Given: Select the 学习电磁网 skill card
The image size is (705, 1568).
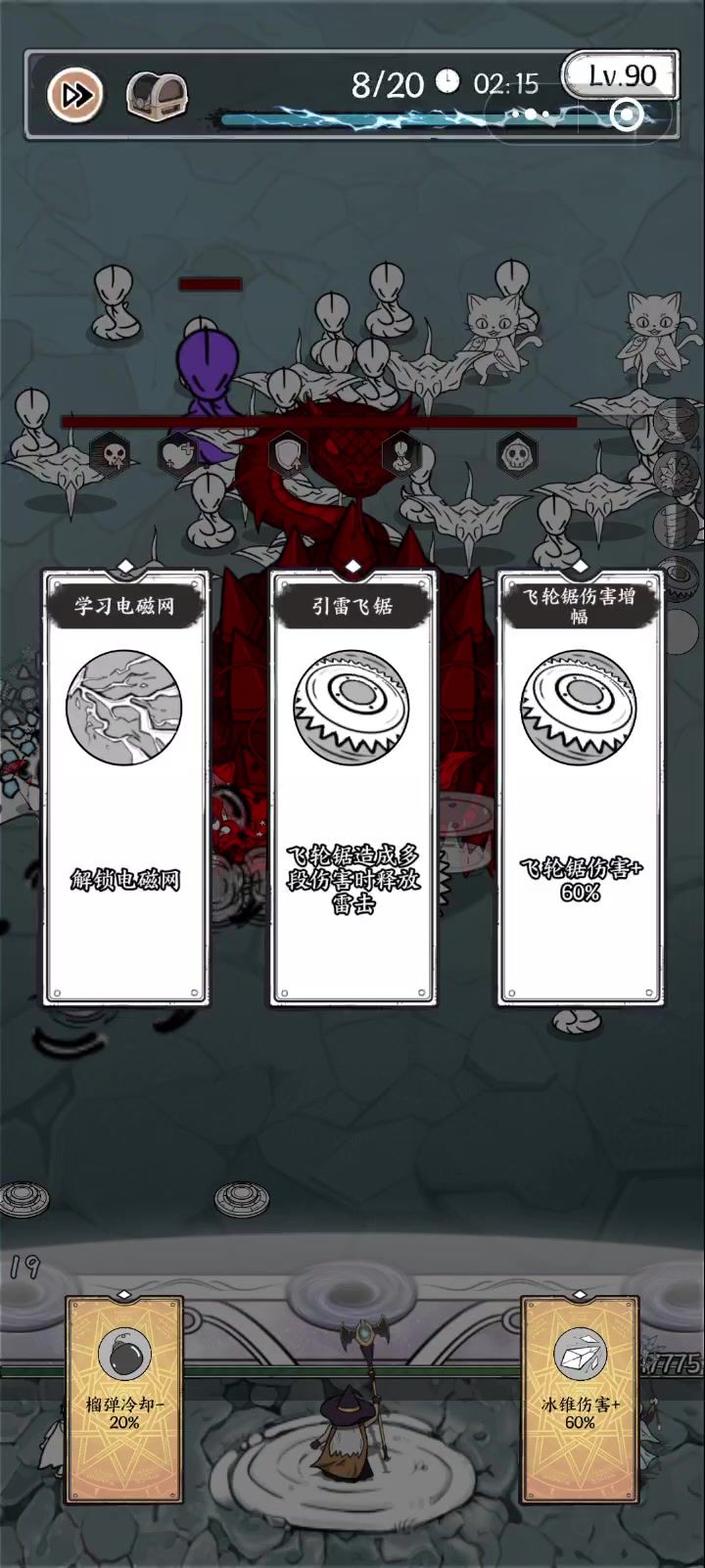Looking at the screenshot, I should 125,788.
